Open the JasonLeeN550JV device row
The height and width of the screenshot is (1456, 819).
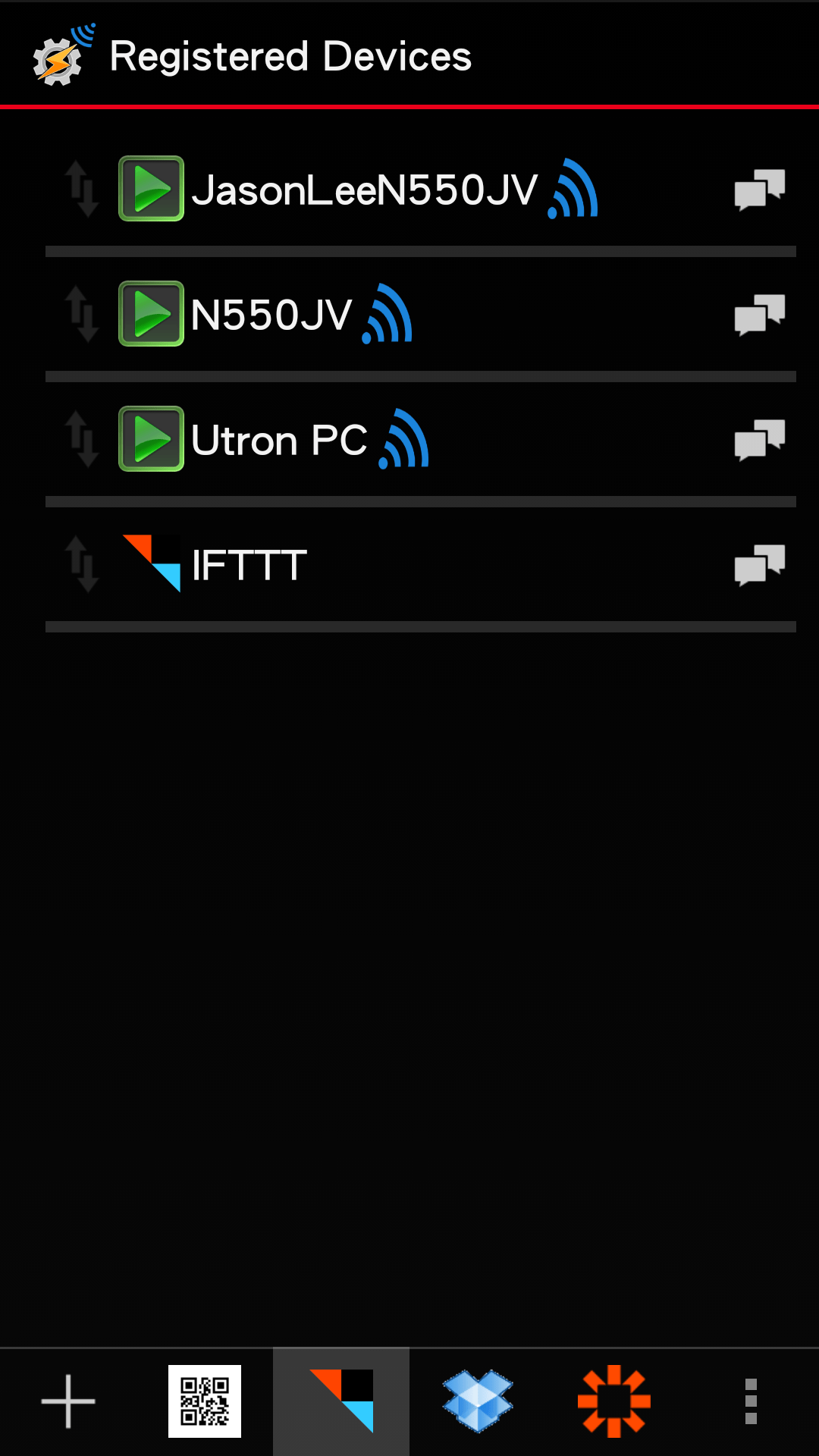point(364,190)
